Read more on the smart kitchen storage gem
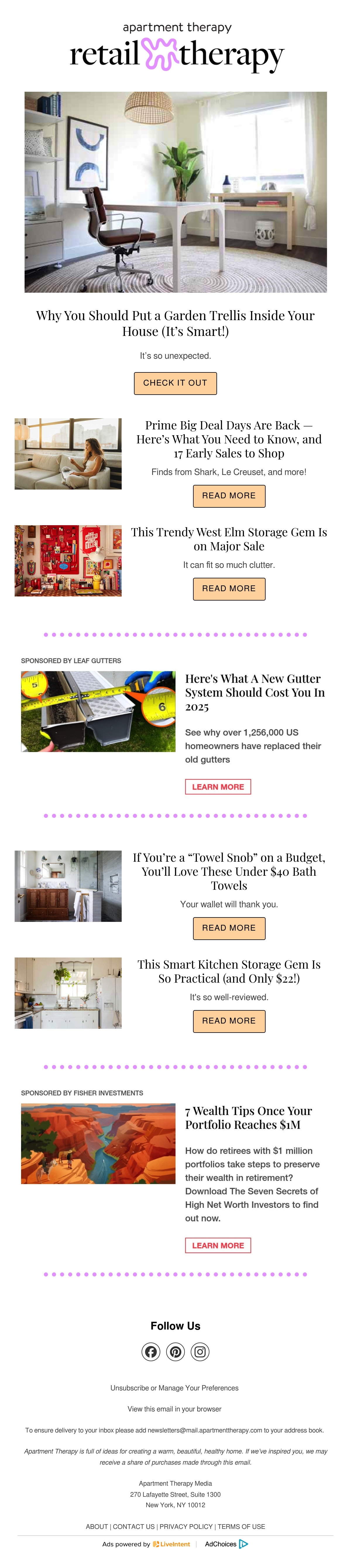This screenshot has width=351, height=1568. coord(229,1021)
